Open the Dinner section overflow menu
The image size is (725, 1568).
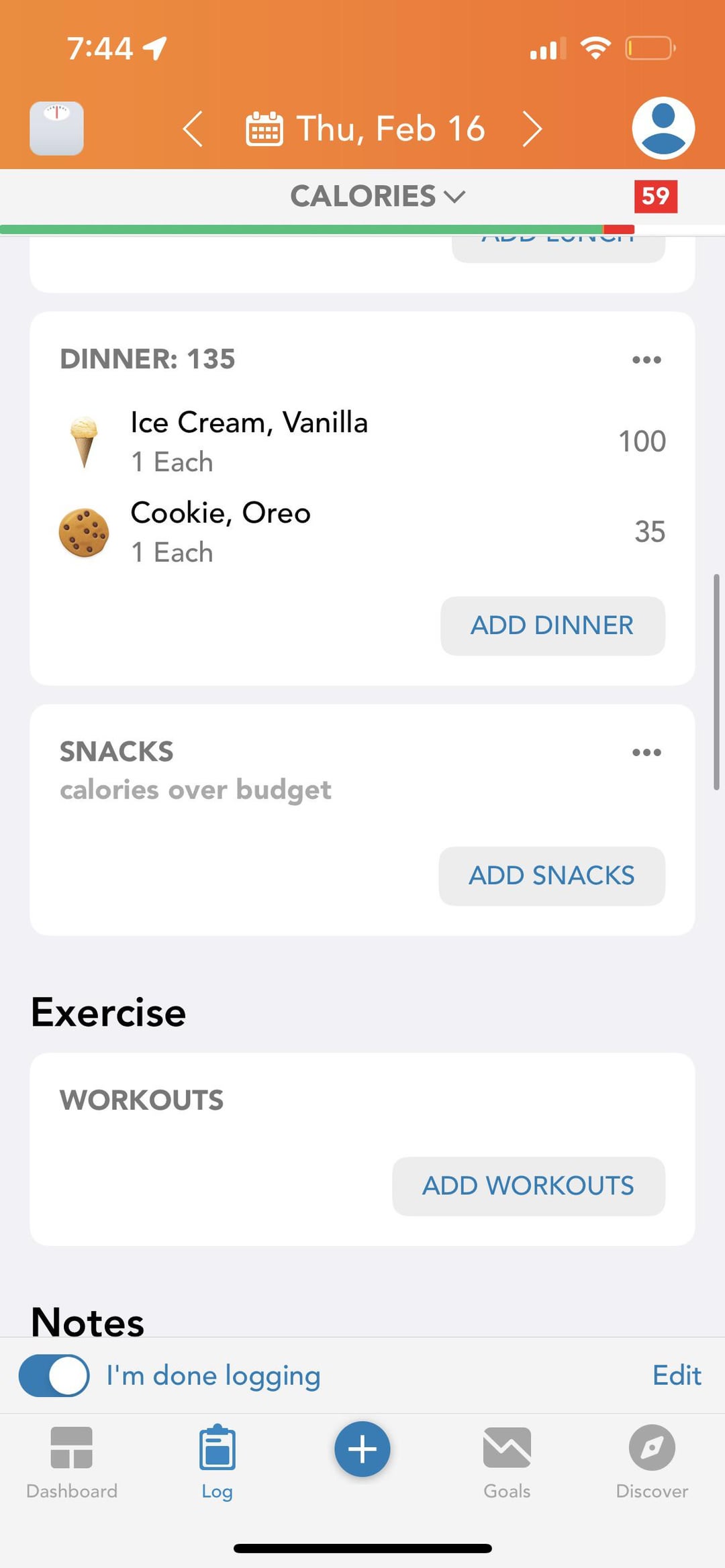pyautogui.click(x=645, y=360)
